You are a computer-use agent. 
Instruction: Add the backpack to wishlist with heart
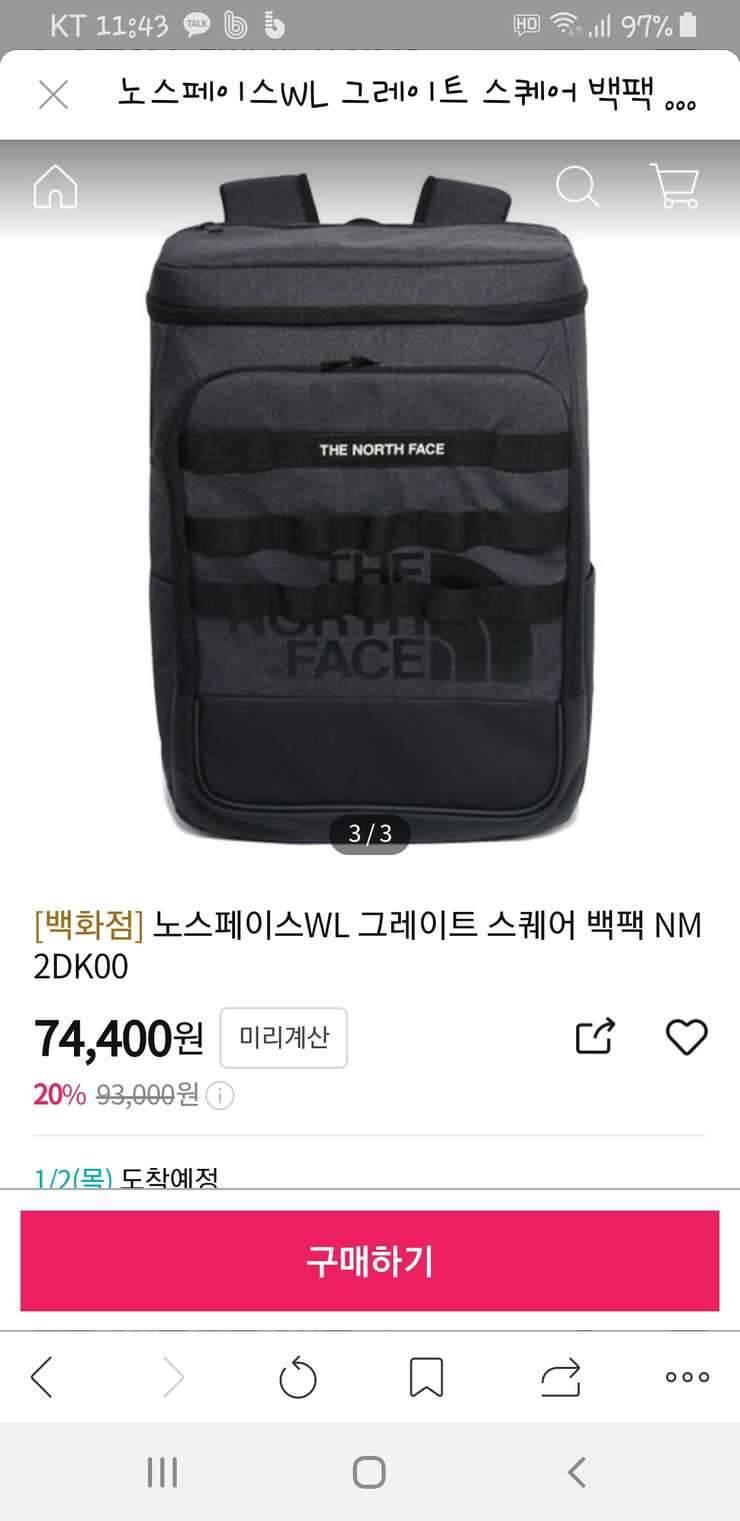click(x=686, y=1037)
